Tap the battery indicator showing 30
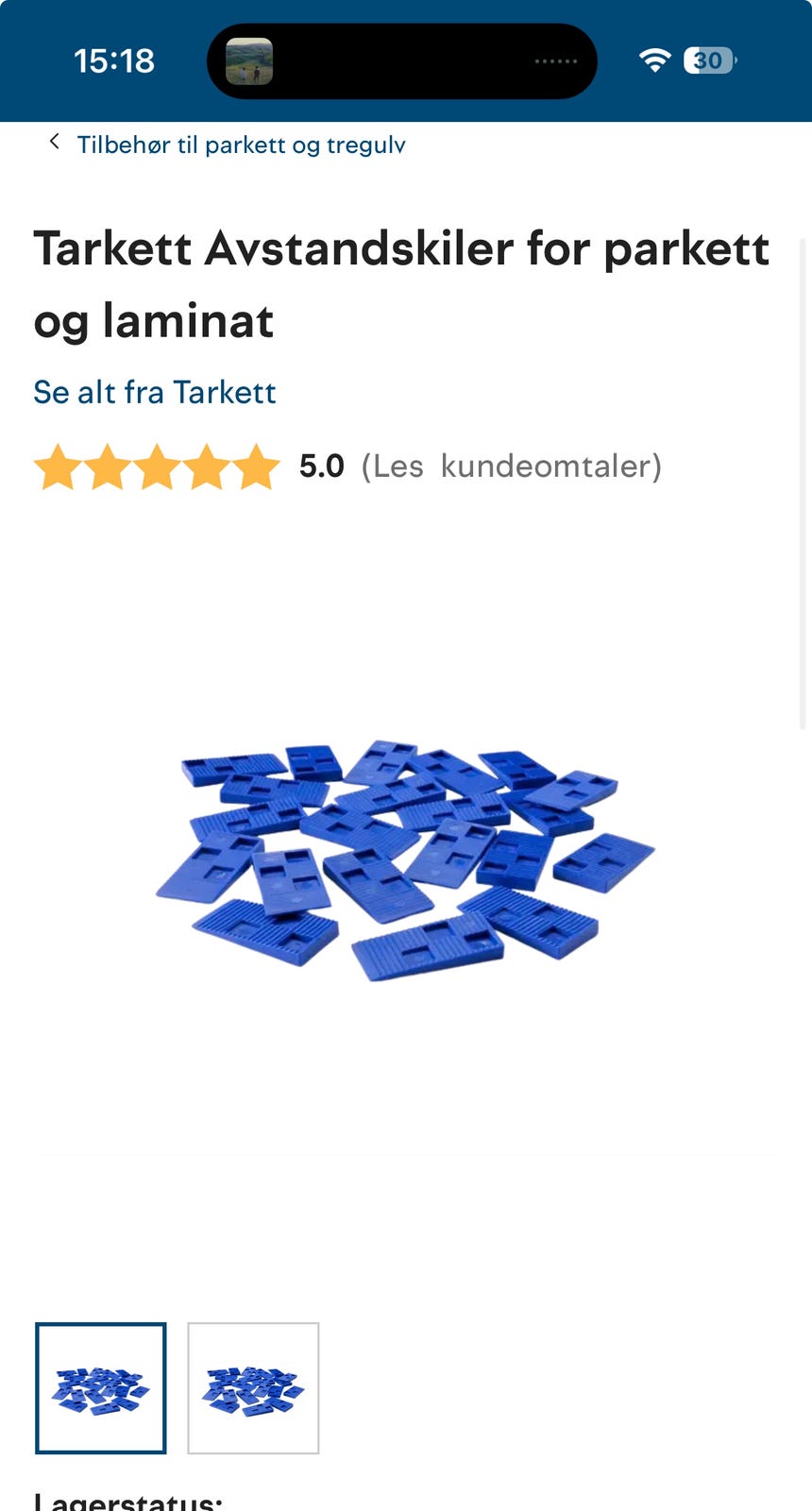Image resolution: width=812 pixels, height=1511 pixels. pyautogui.click(x=708, y=60)
